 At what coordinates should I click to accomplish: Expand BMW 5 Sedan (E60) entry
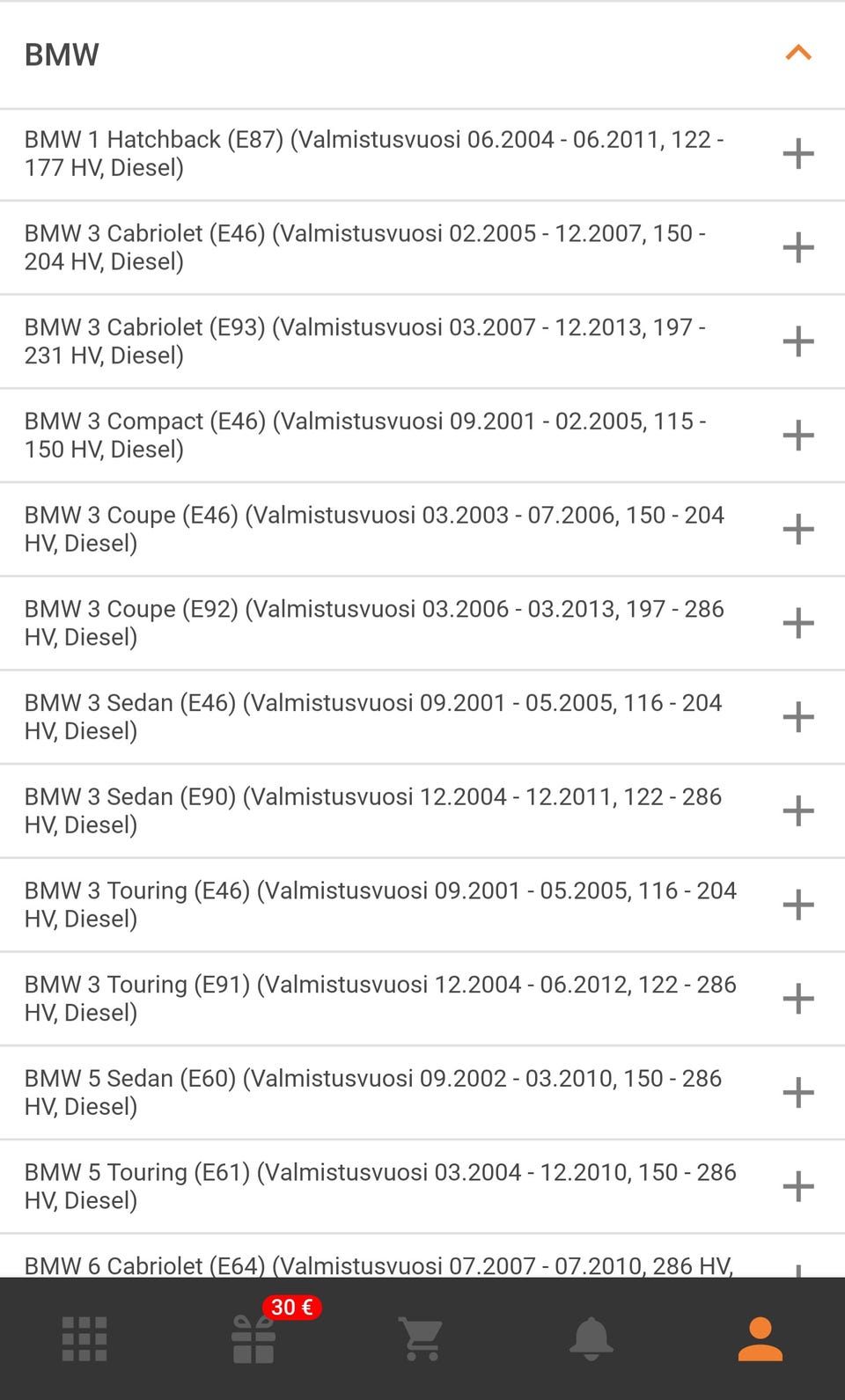(797, 1093)
